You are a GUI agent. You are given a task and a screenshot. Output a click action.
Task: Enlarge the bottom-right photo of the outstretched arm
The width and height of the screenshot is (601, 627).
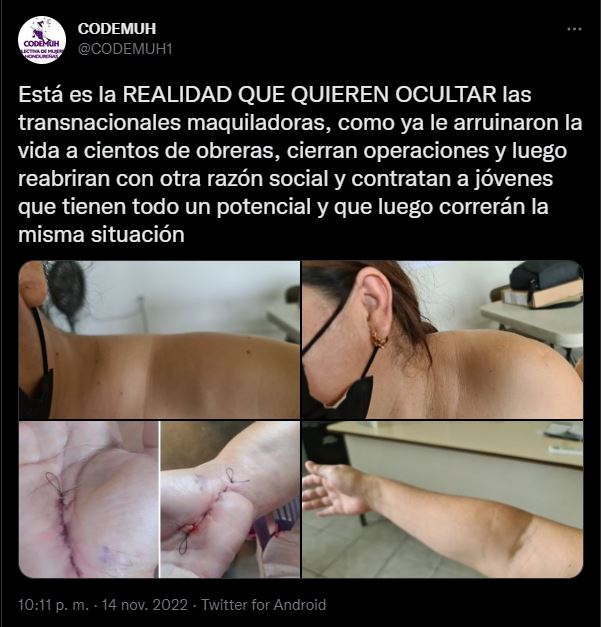tap(442, 499)
